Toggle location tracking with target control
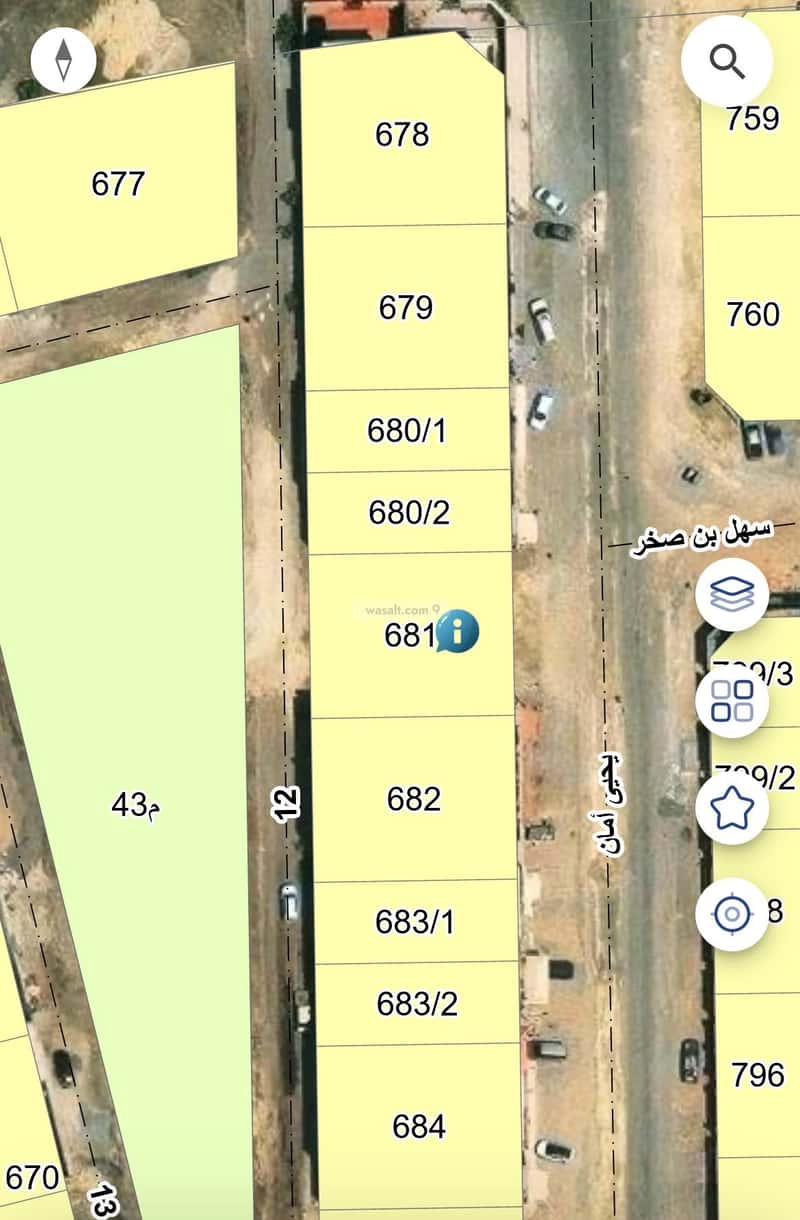This screenshot has height=1220, width=800. pyautogui.click(x=731, y=912)
